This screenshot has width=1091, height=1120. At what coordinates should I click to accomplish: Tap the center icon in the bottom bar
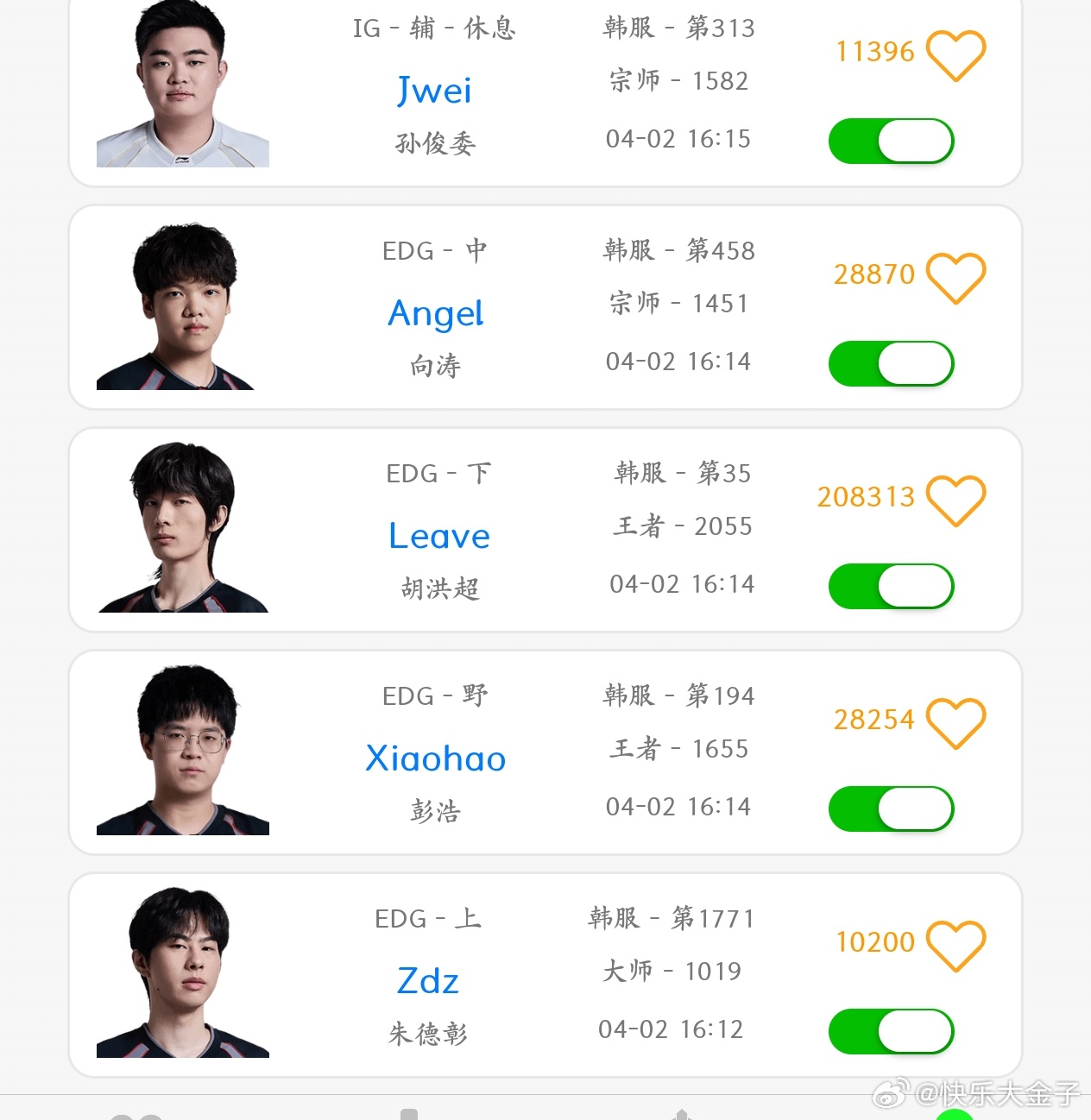[x=409, y=1113]
